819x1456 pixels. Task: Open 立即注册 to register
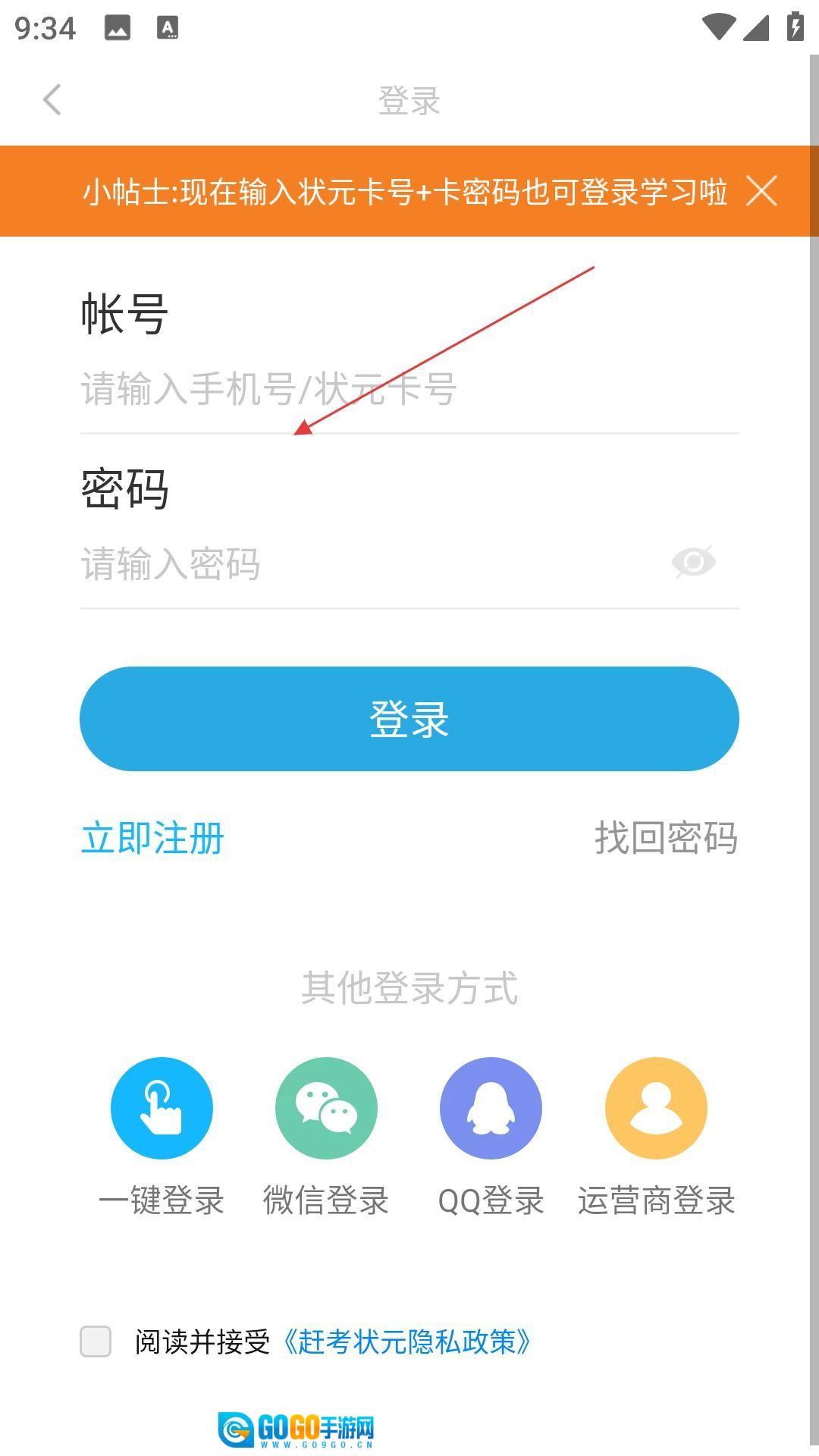[152, 839]
